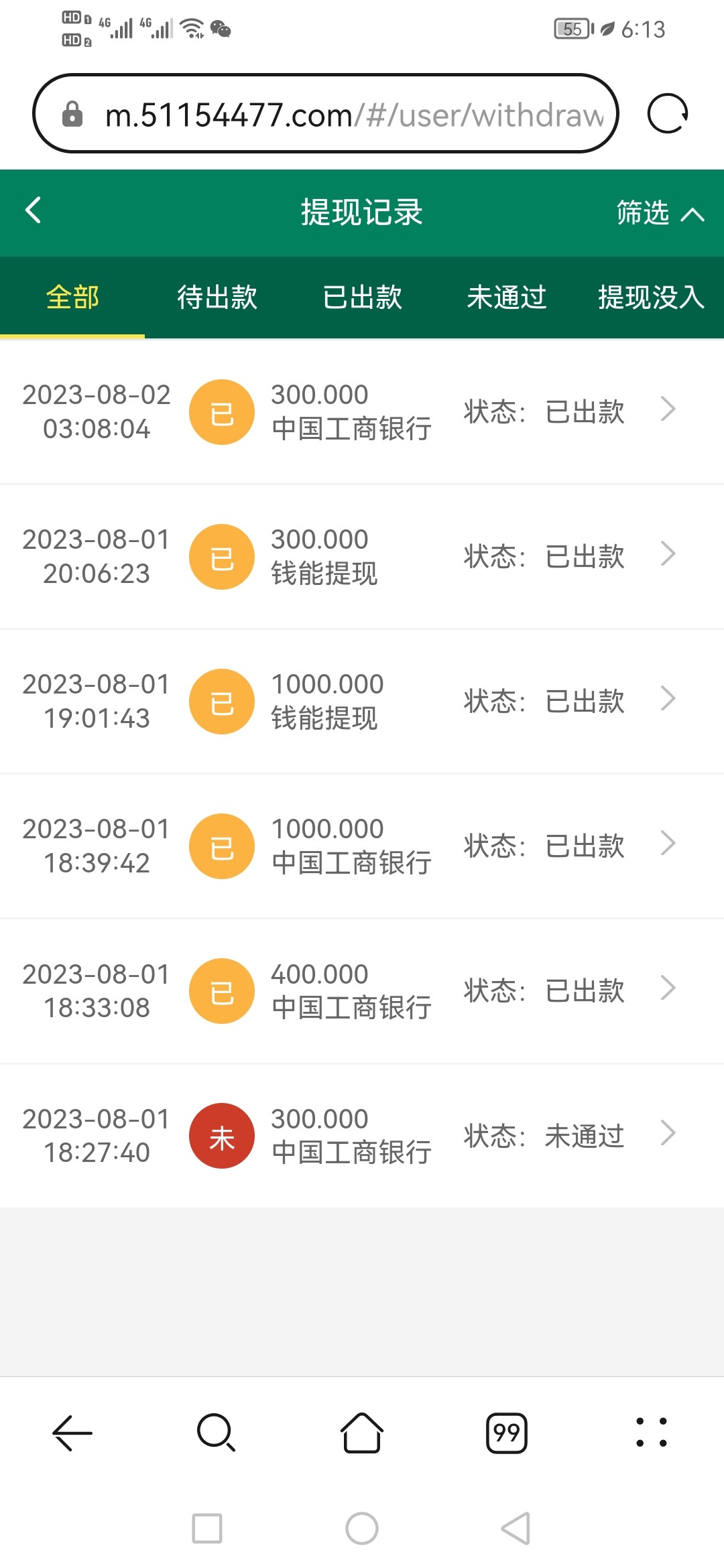Open the browser search tool
Screen dimensions: 724x1568
[216, 1433]
